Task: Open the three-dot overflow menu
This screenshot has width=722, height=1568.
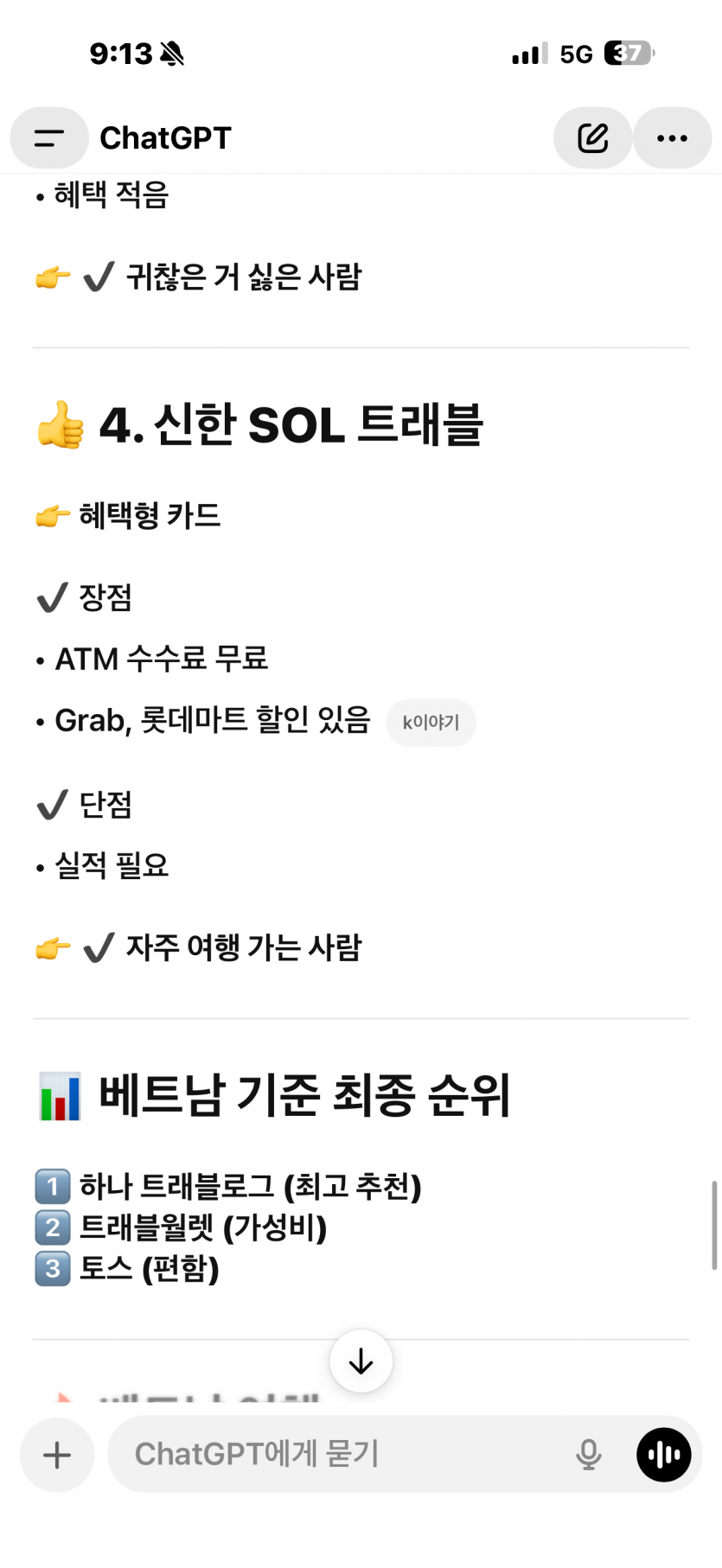Action: [x=672, y=138]
